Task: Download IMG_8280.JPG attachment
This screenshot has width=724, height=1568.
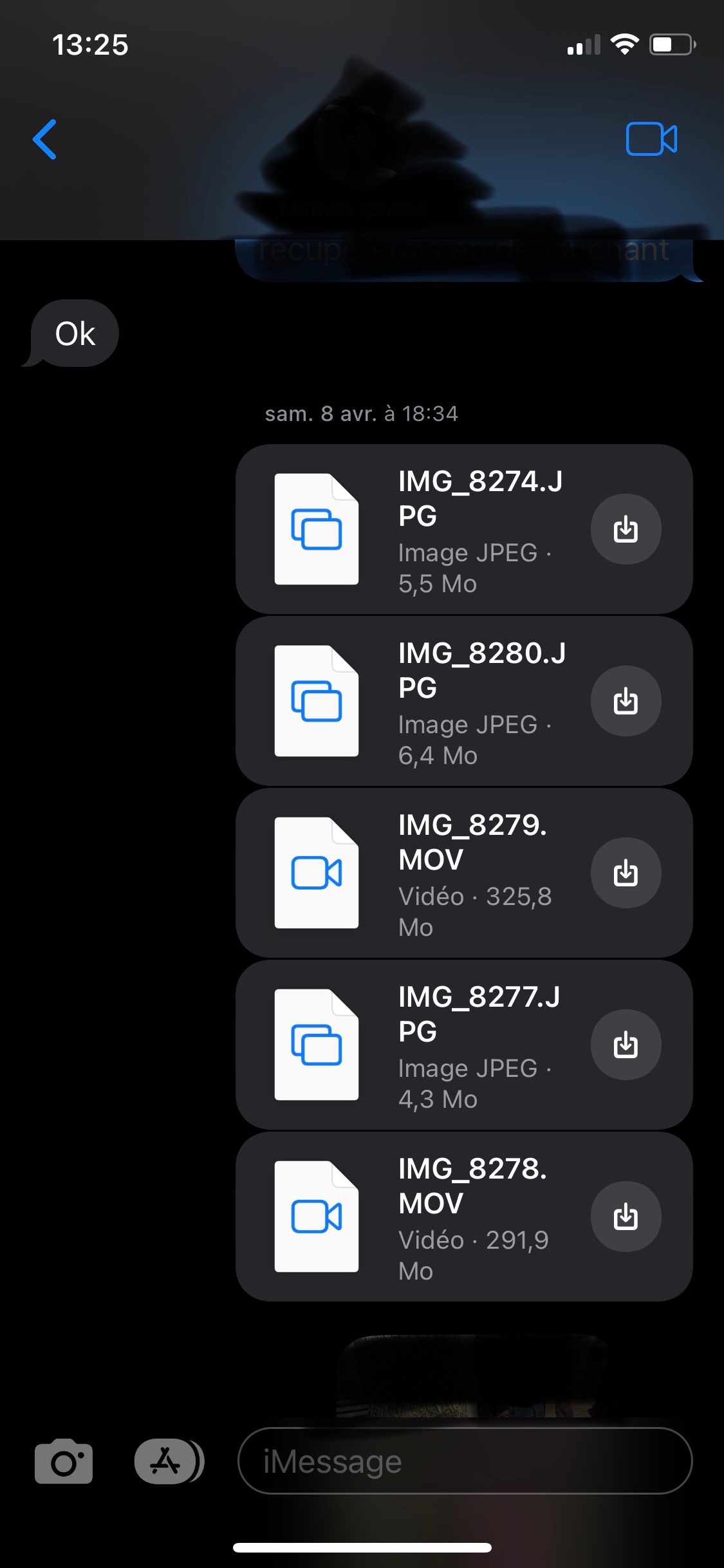Action: point(626,701)
